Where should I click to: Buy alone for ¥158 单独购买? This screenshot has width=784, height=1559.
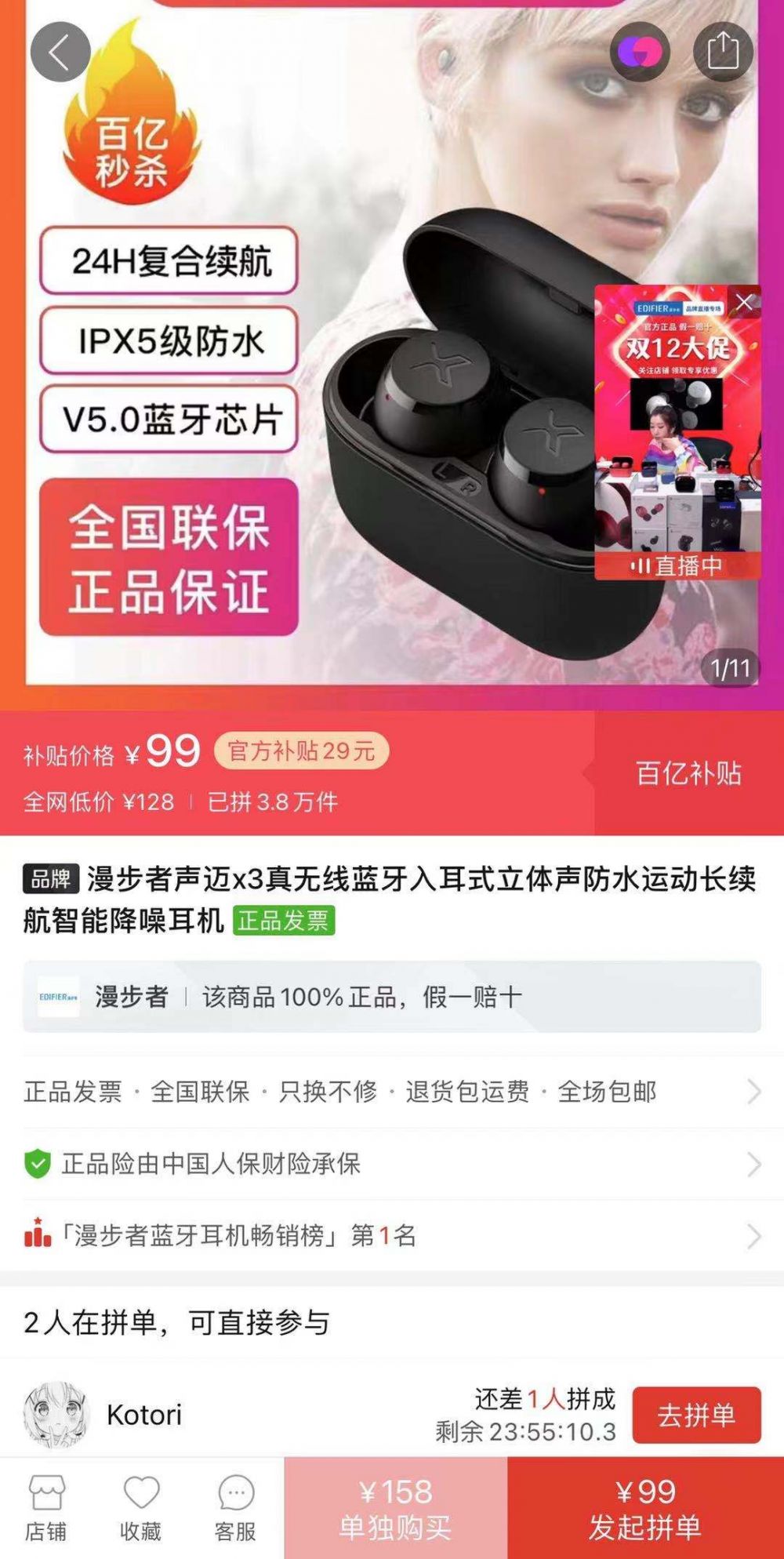(395, 1509)
